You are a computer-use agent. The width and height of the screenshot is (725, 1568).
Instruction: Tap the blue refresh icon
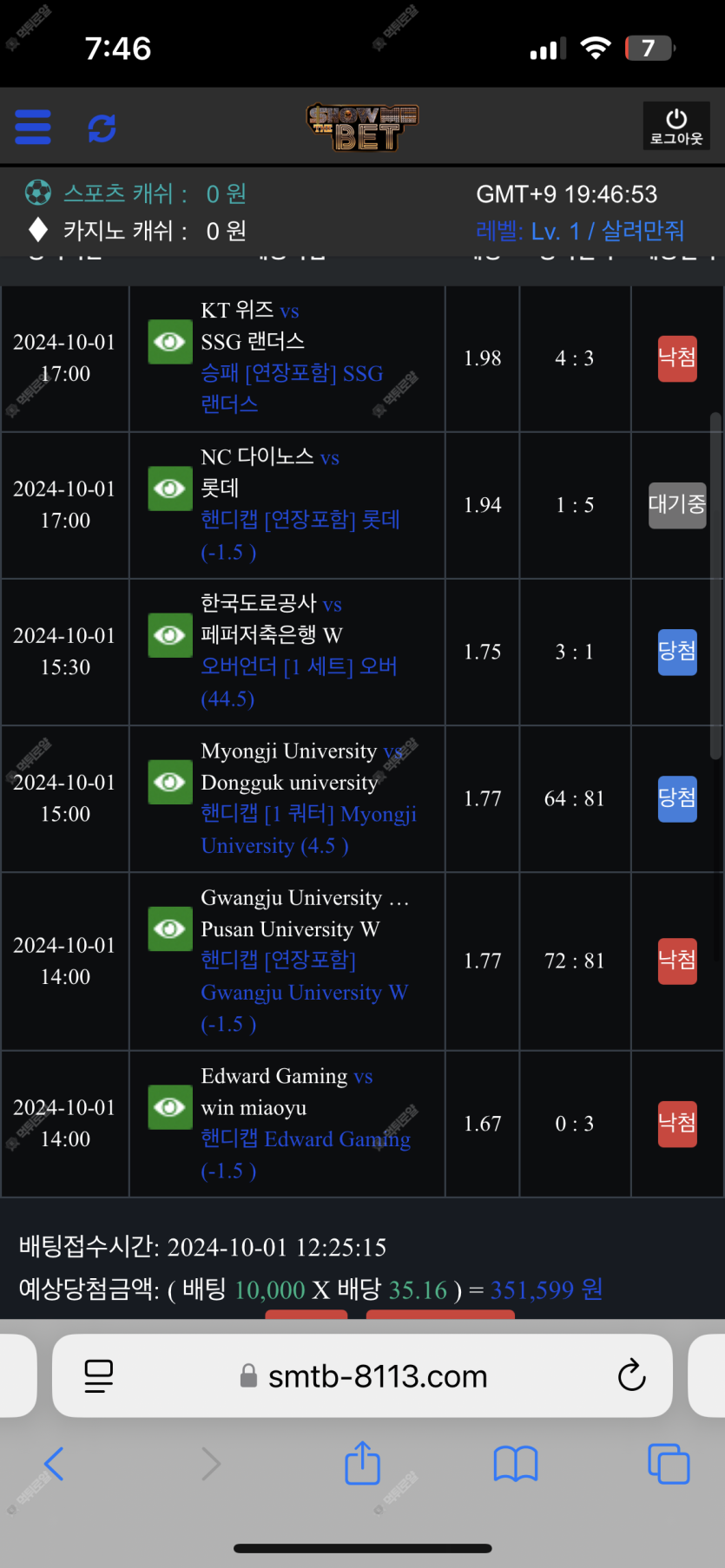pos(102,128)
